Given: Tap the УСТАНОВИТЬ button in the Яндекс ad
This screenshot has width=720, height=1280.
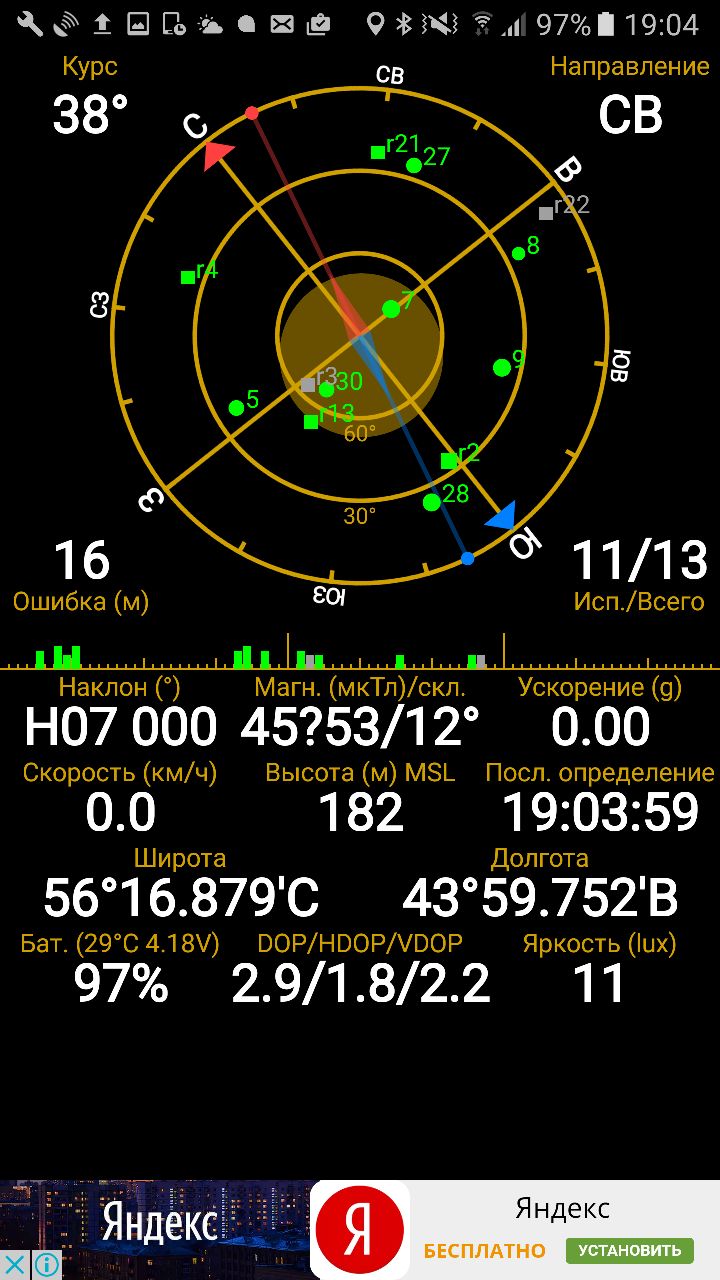Looking at the screenshot, I should 628,1250.
